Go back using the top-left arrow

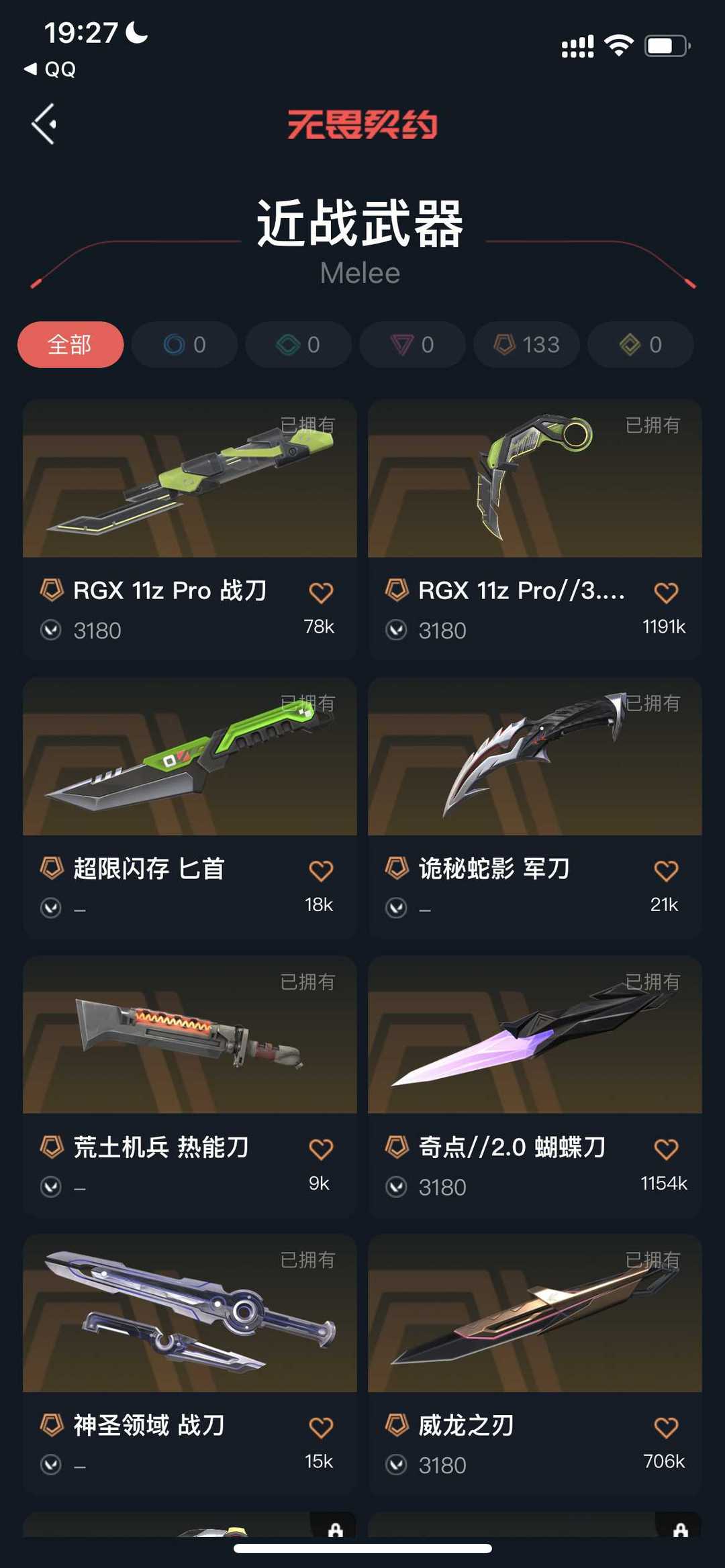(44, 124)
